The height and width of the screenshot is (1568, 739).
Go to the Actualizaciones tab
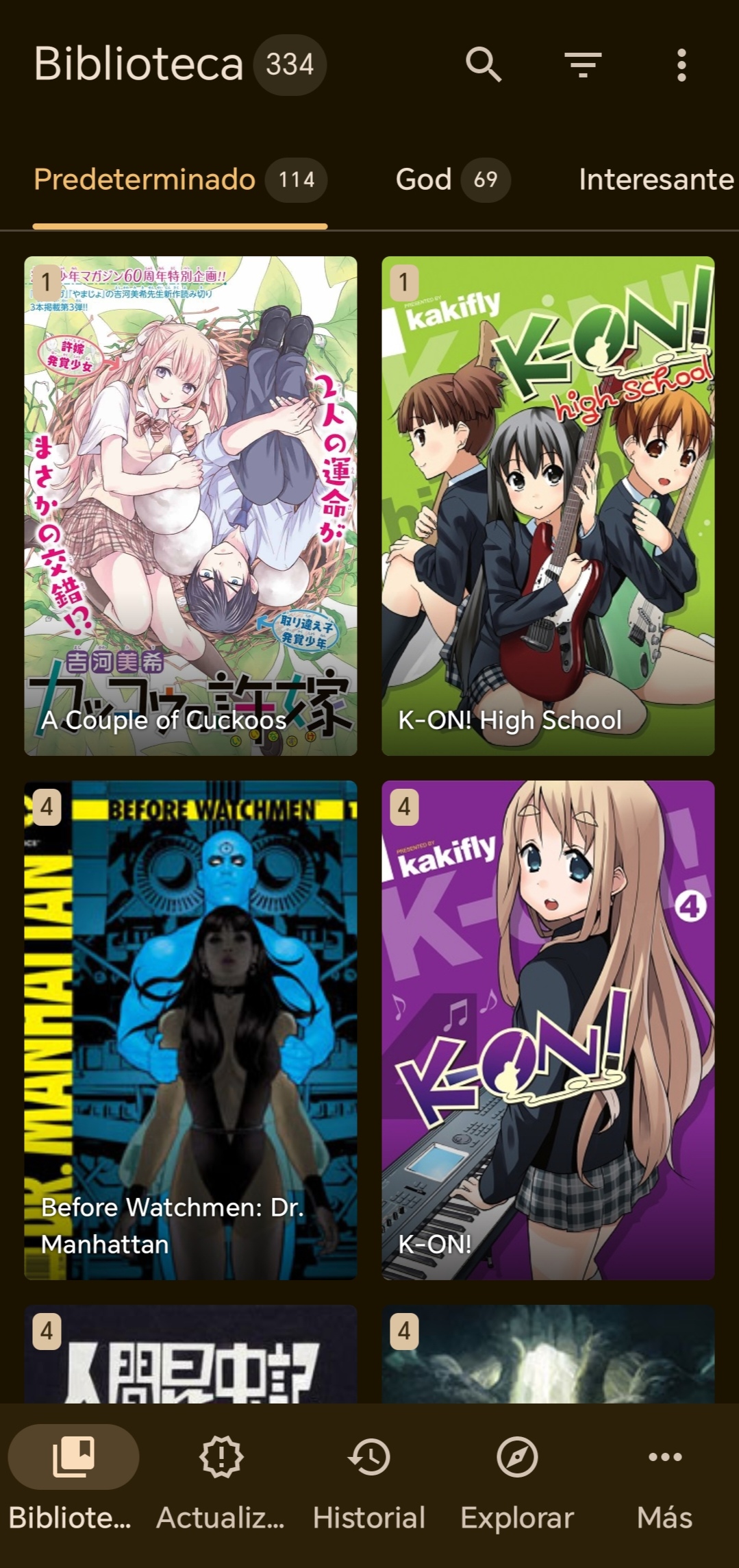(x=221, y=1479)
